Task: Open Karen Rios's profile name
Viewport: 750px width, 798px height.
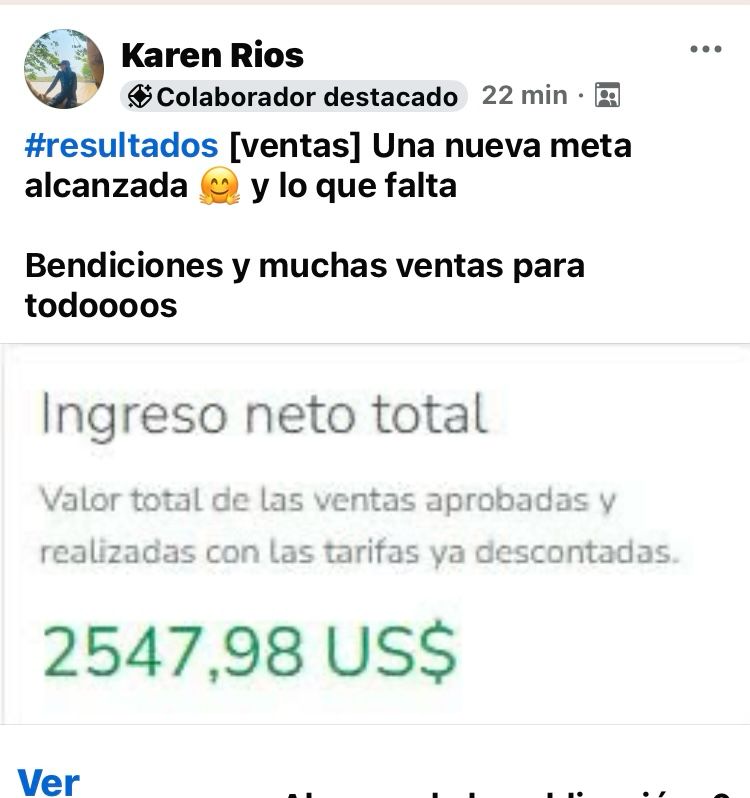Action: 212,55
